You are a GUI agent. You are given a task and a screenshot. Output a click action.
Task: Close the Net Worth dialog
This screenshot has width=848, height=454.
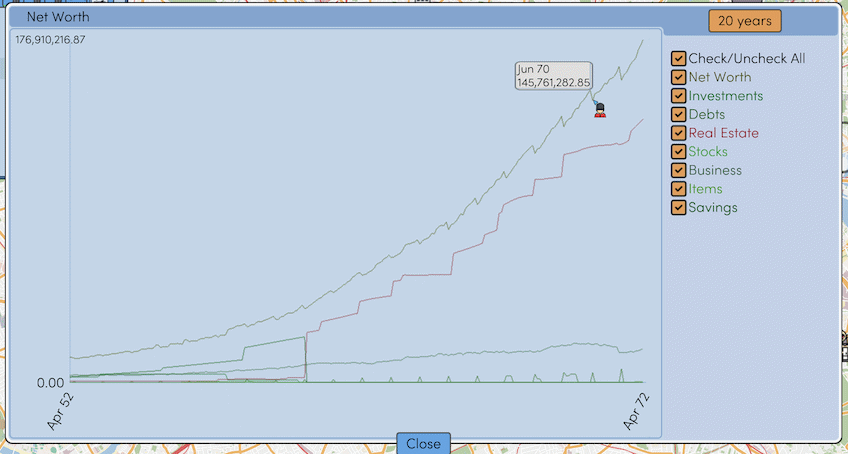click(423, 443)
